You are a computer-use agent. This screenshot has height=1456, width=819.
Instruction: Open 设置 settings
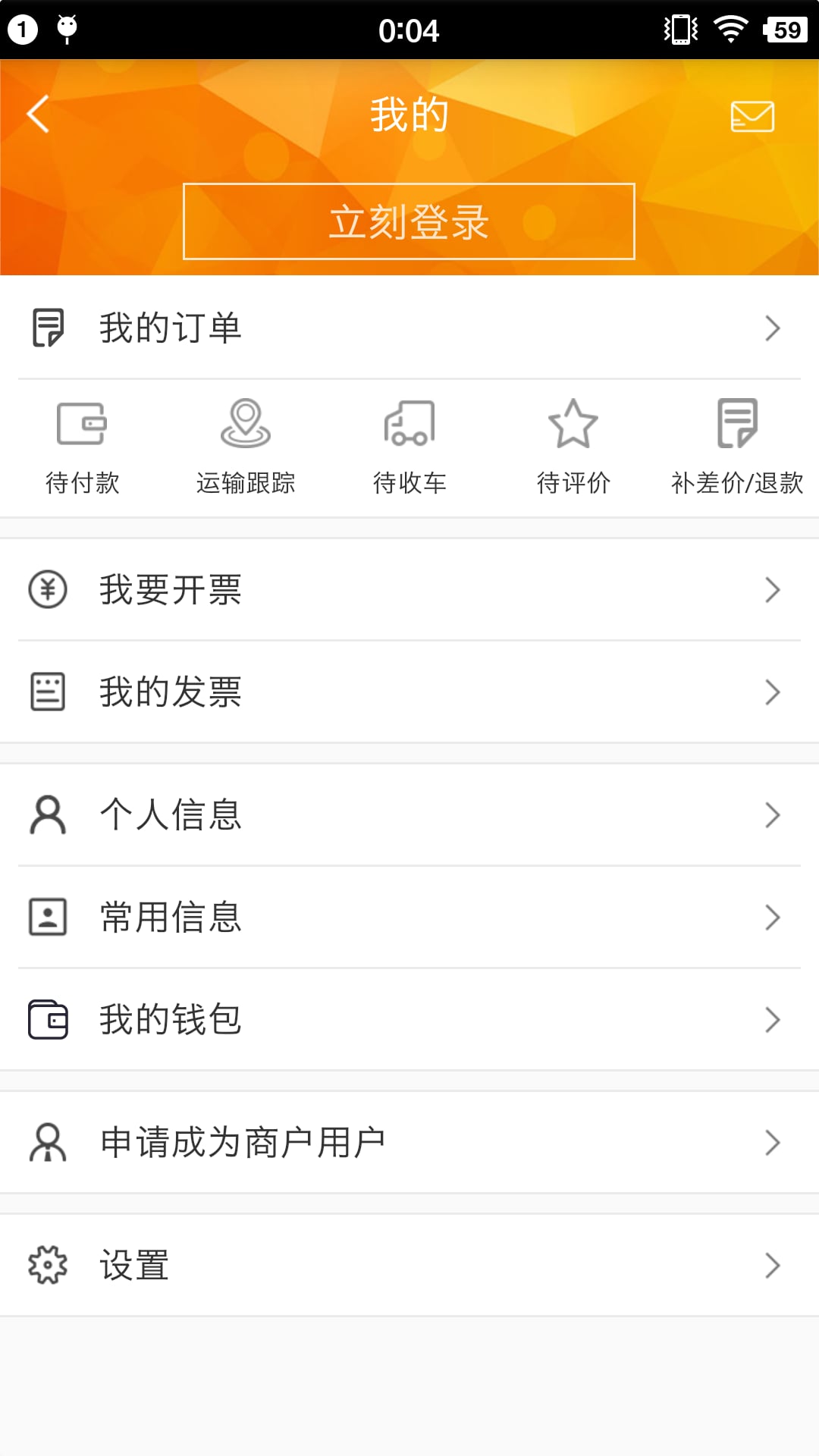pos(409,1265)
